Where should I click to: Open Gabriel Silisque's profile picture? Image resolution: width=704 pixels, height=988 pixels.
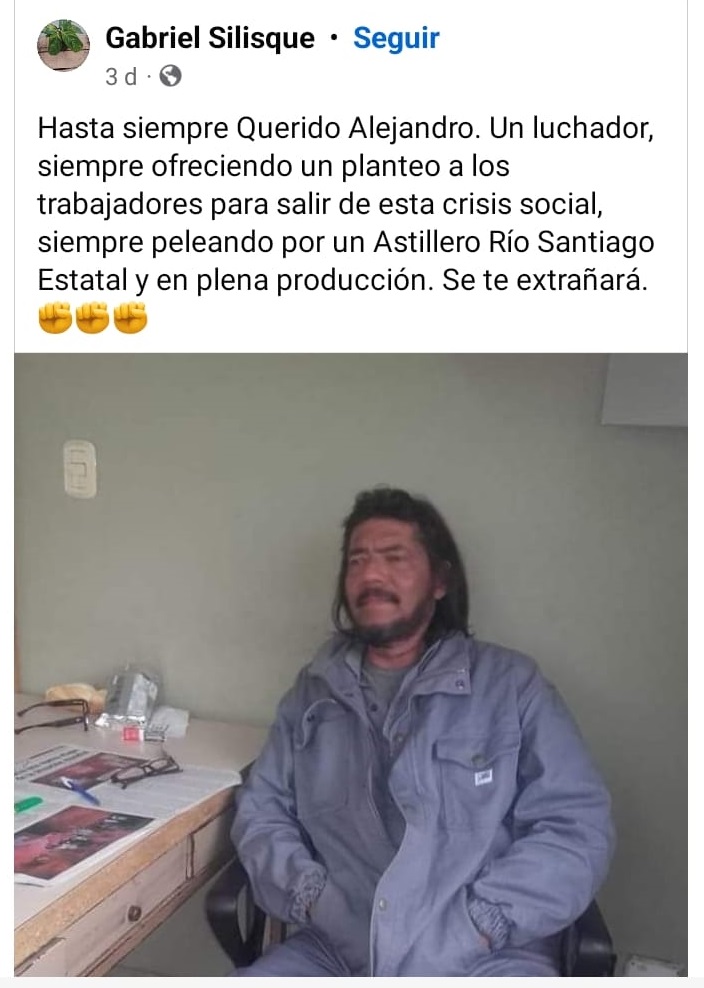pos(64,45)
